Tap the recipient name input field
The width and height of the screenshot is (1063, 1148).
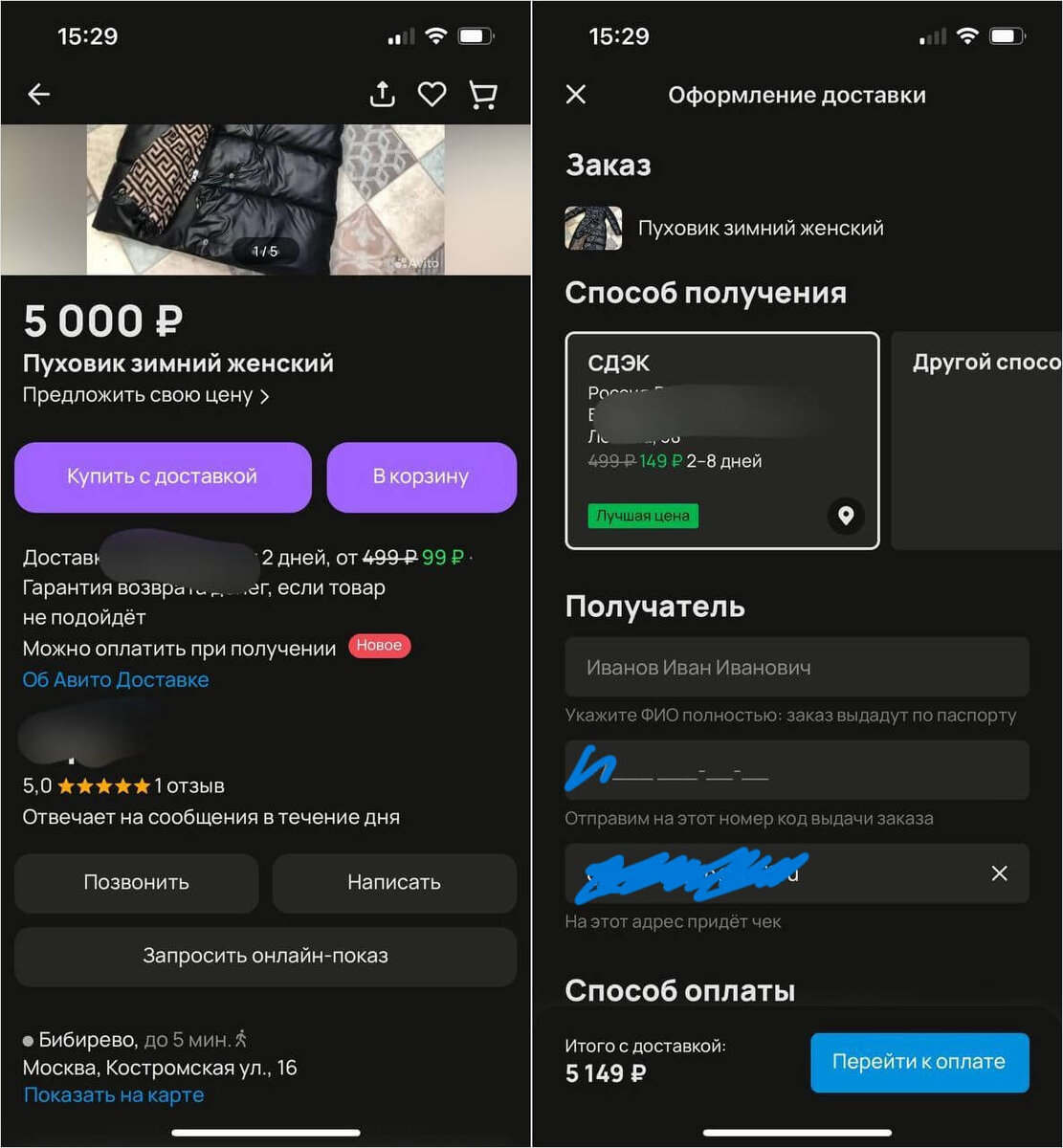pos(796,667)
